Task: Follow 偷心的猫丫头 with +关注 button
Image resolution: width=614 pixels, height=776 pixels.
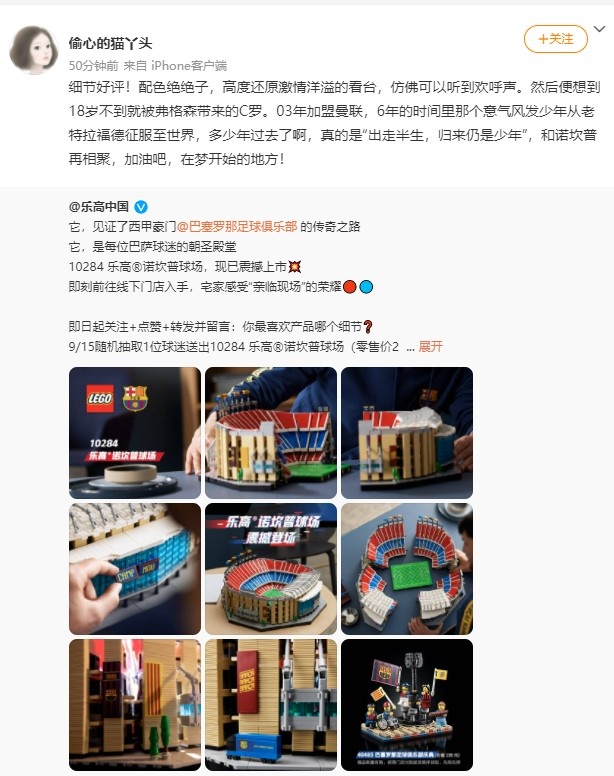Action: [x=555, y=39]
